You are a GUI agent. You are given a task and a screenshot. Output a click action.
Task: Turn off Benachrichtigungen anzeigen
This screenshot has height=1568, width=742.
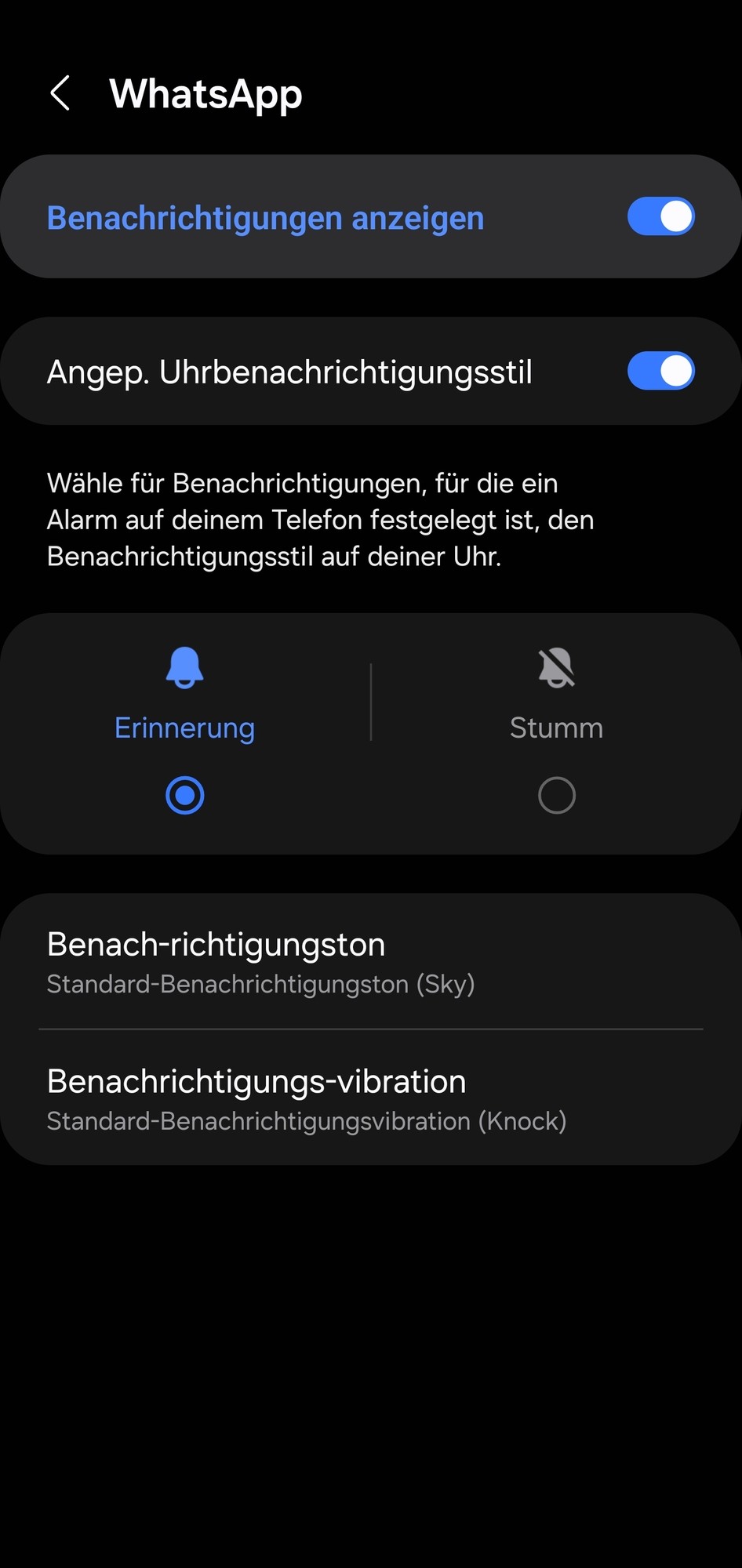(660, 217)
